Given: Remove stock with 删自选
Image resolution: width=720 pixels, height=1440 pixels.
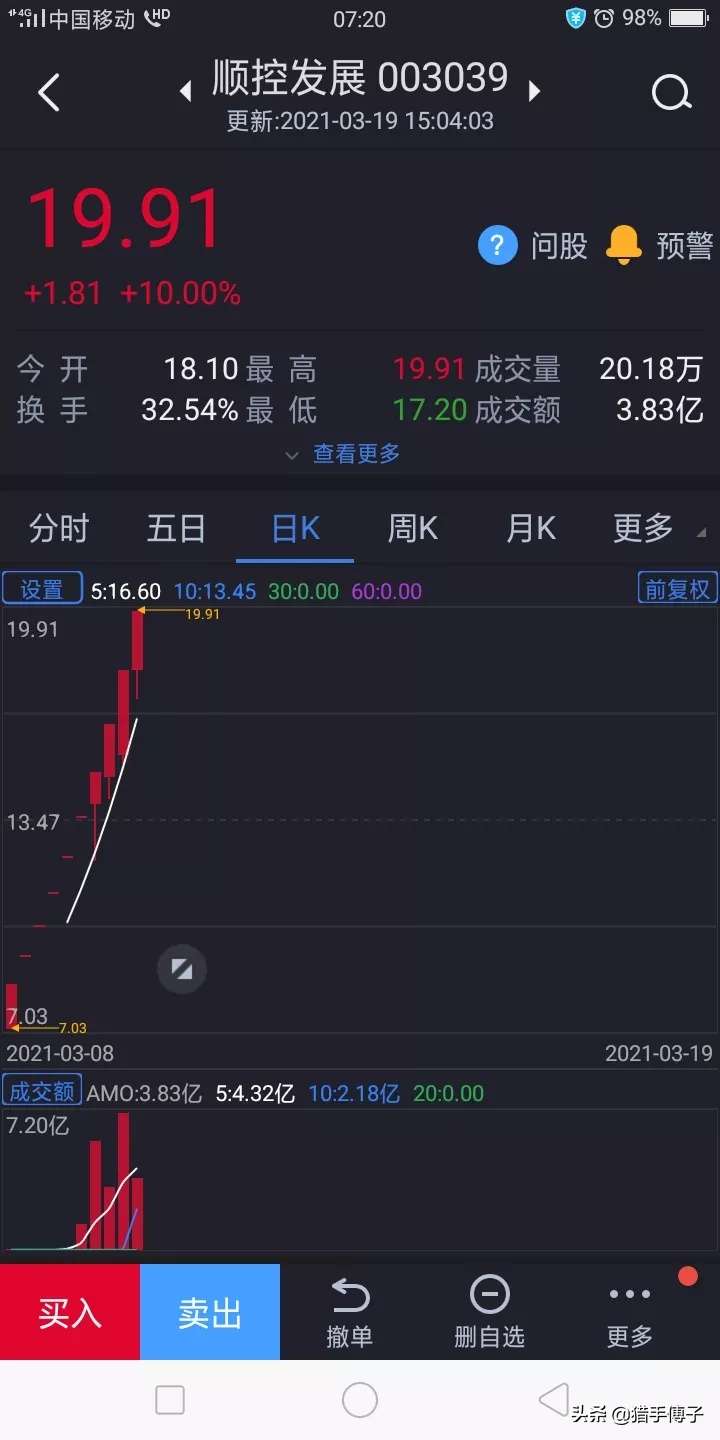Looking at the screenshot, I should tap(489, 1312).
